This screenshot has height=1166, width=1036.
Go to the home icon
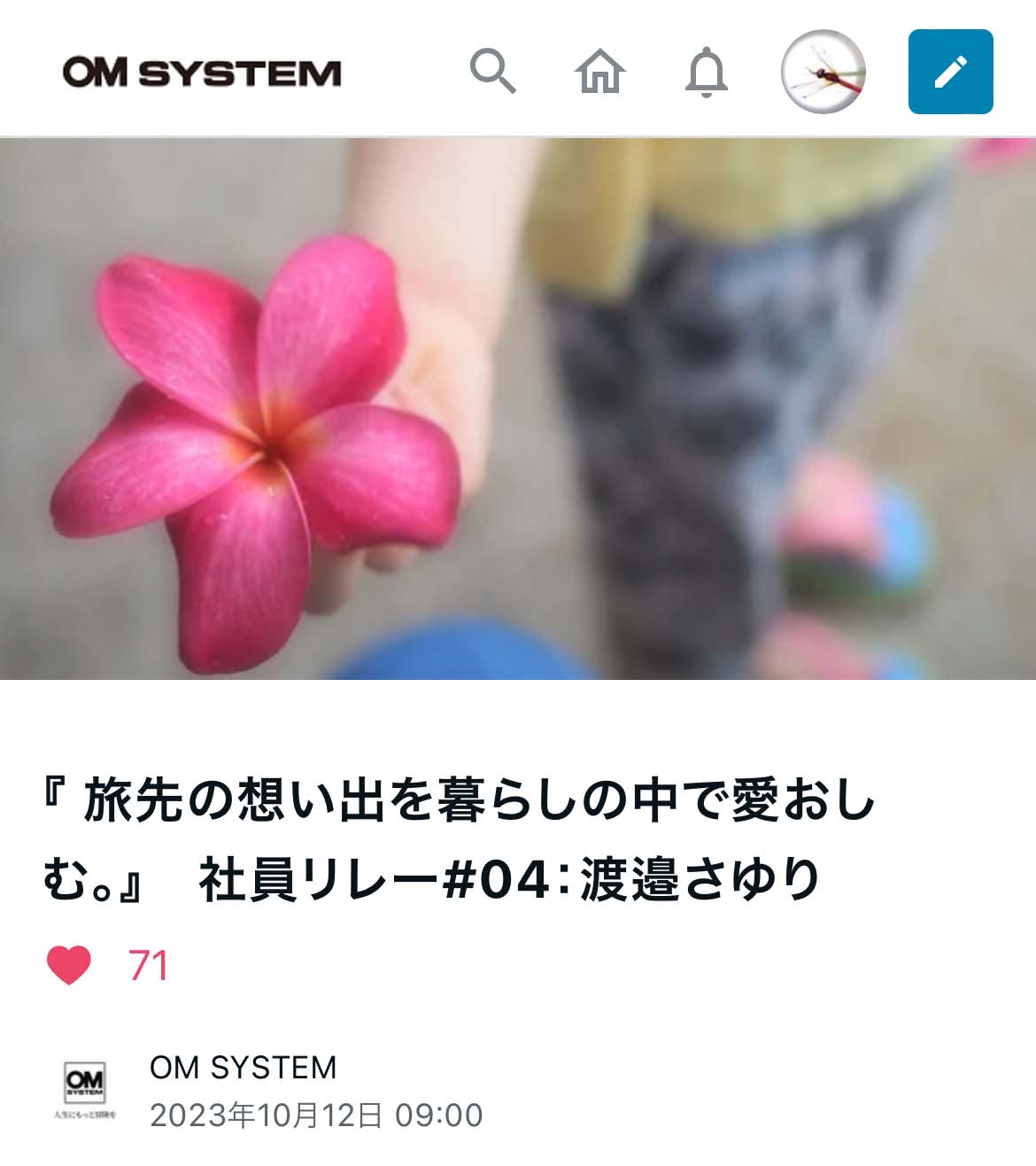[600, 72]
